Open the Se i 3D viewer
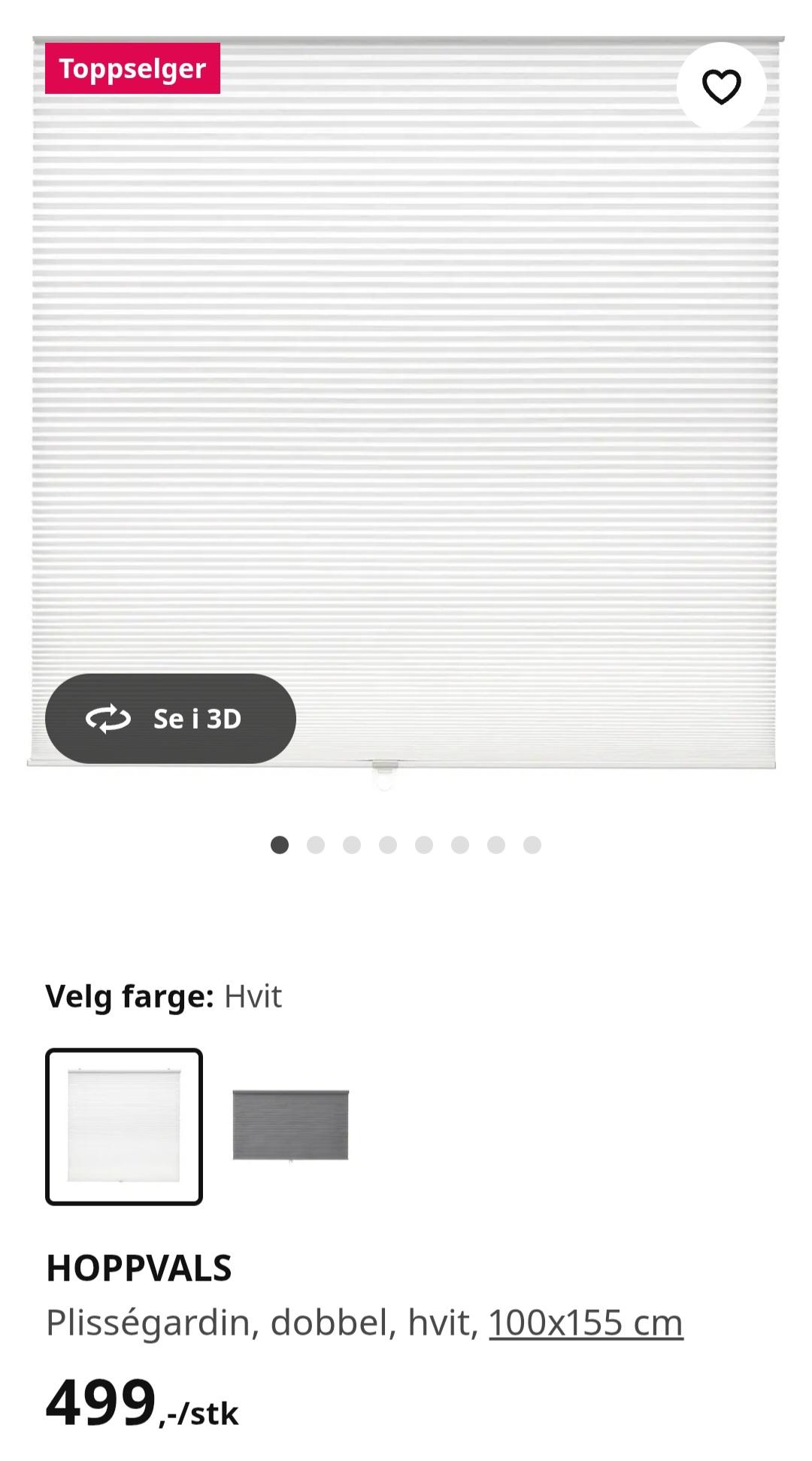Screen dimensions: 812x1461 tap(171, 718)
